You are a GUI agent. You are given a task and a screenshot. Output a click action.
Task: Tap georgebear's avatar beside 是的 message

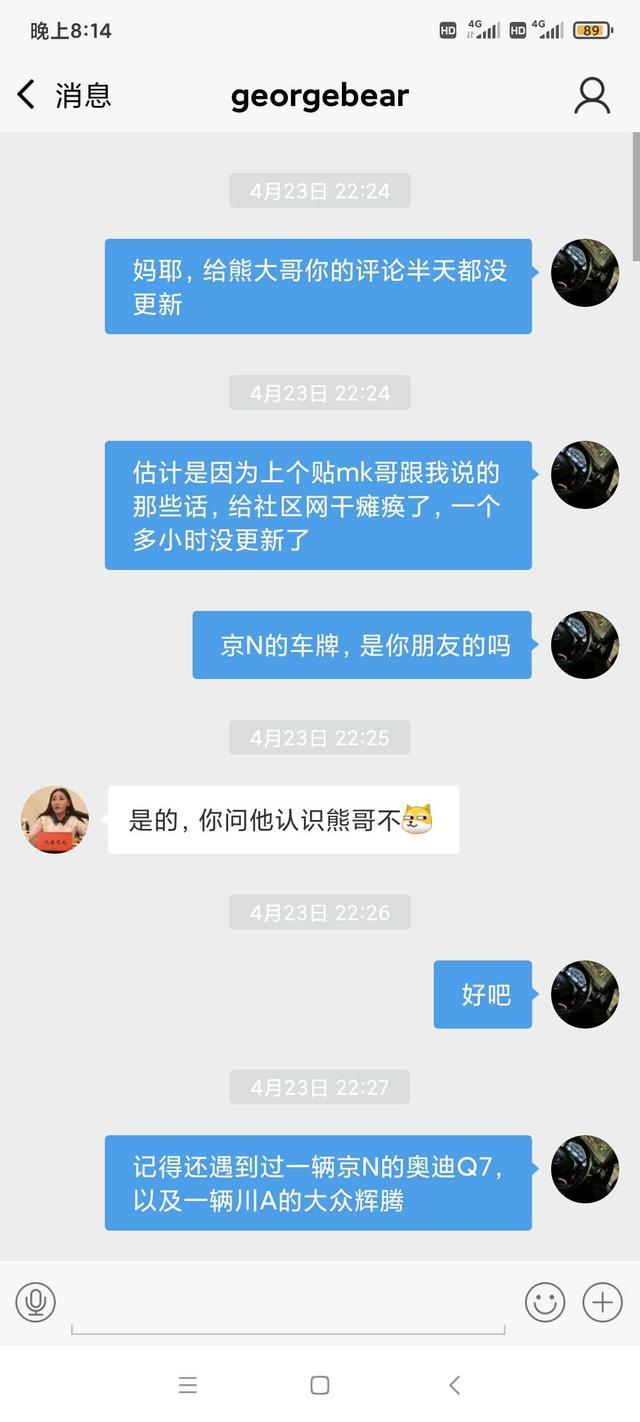55,820
